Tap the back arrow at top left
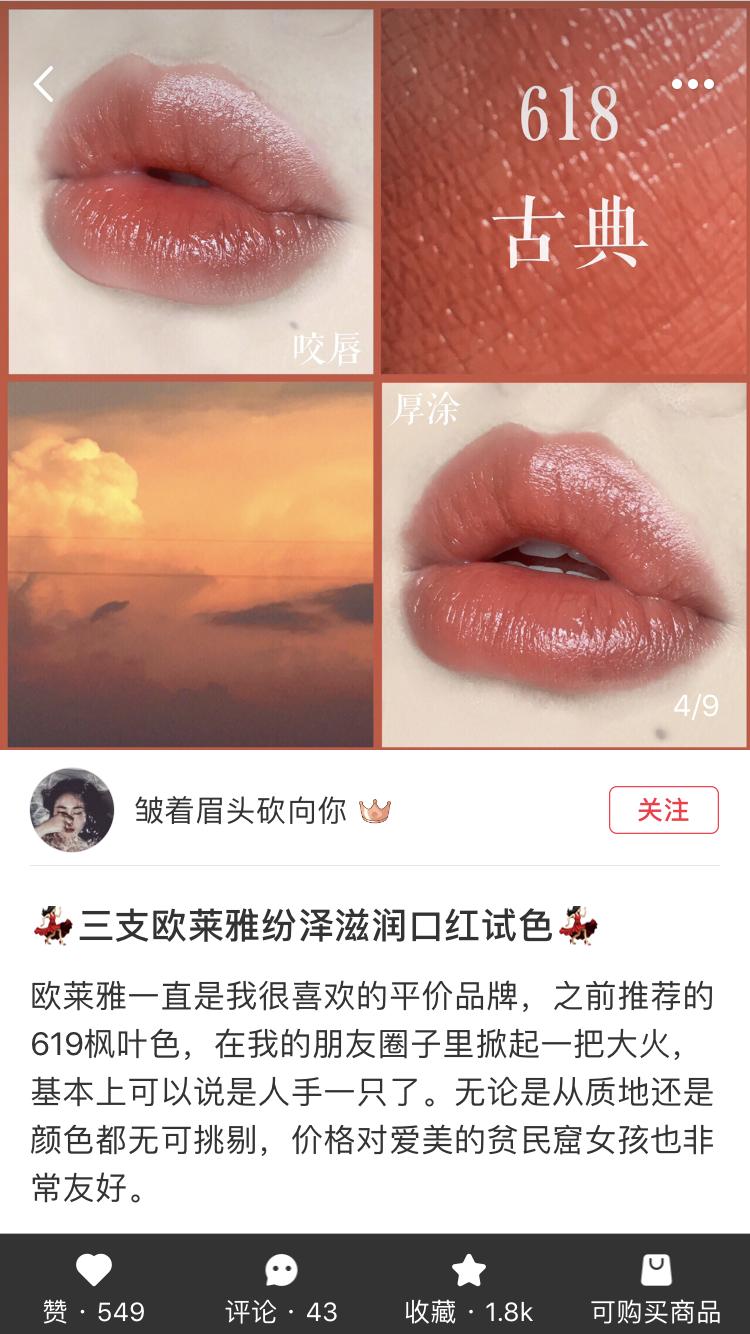Viewport: 750px width, 1334px height. click(x=42, y=84)
